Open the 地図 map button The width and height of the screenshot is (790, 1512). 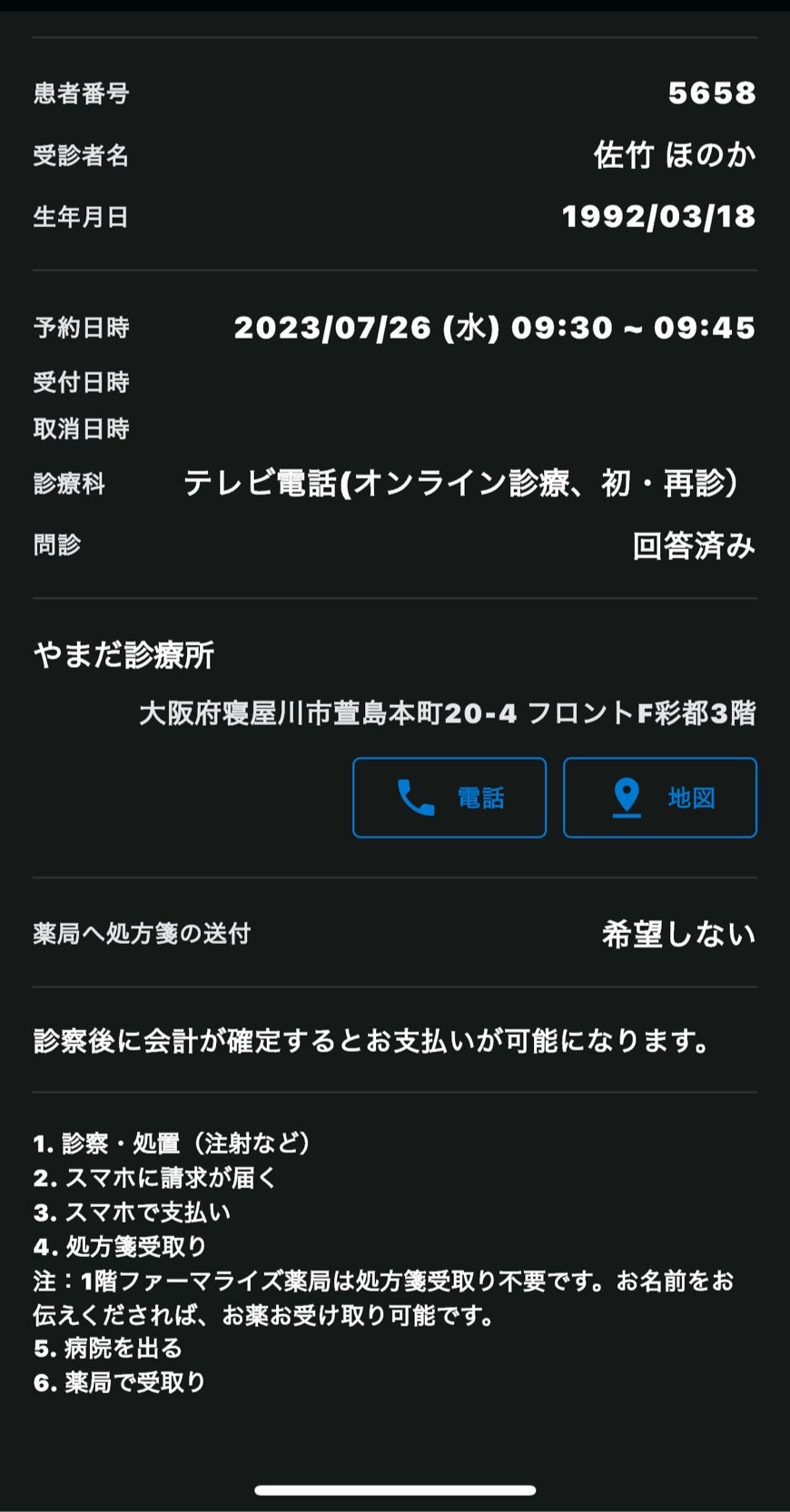point(660,797)
